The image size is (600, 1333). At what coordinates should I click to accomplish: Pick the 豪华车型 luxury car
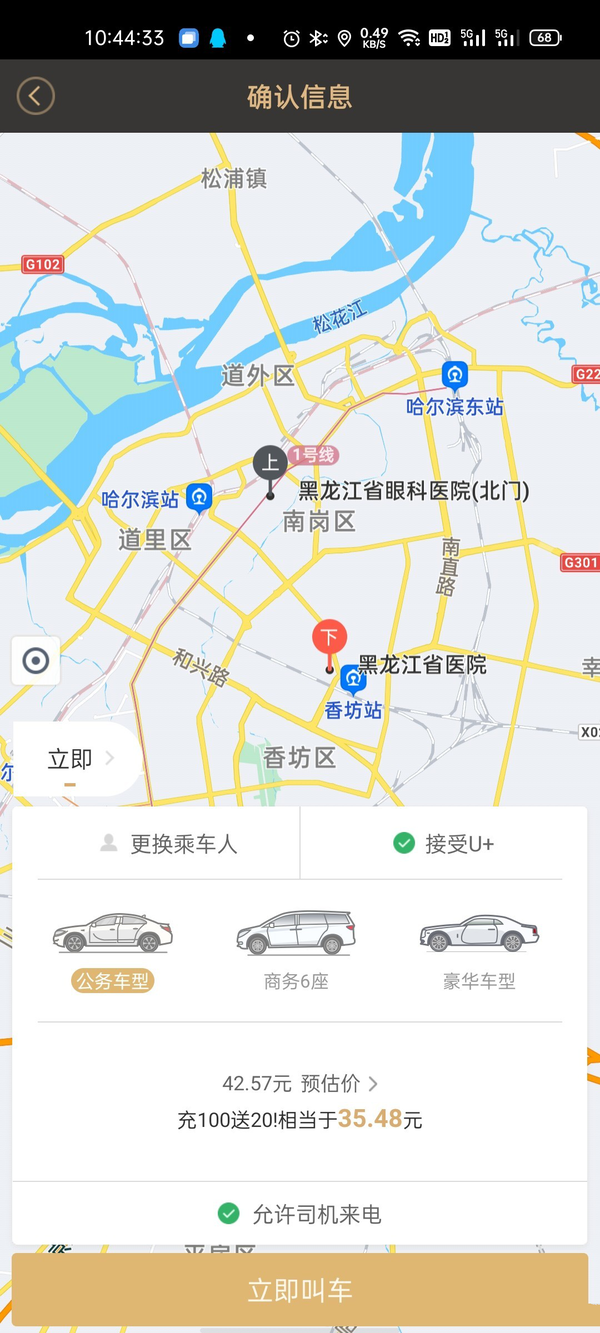(x=479, y=950)
